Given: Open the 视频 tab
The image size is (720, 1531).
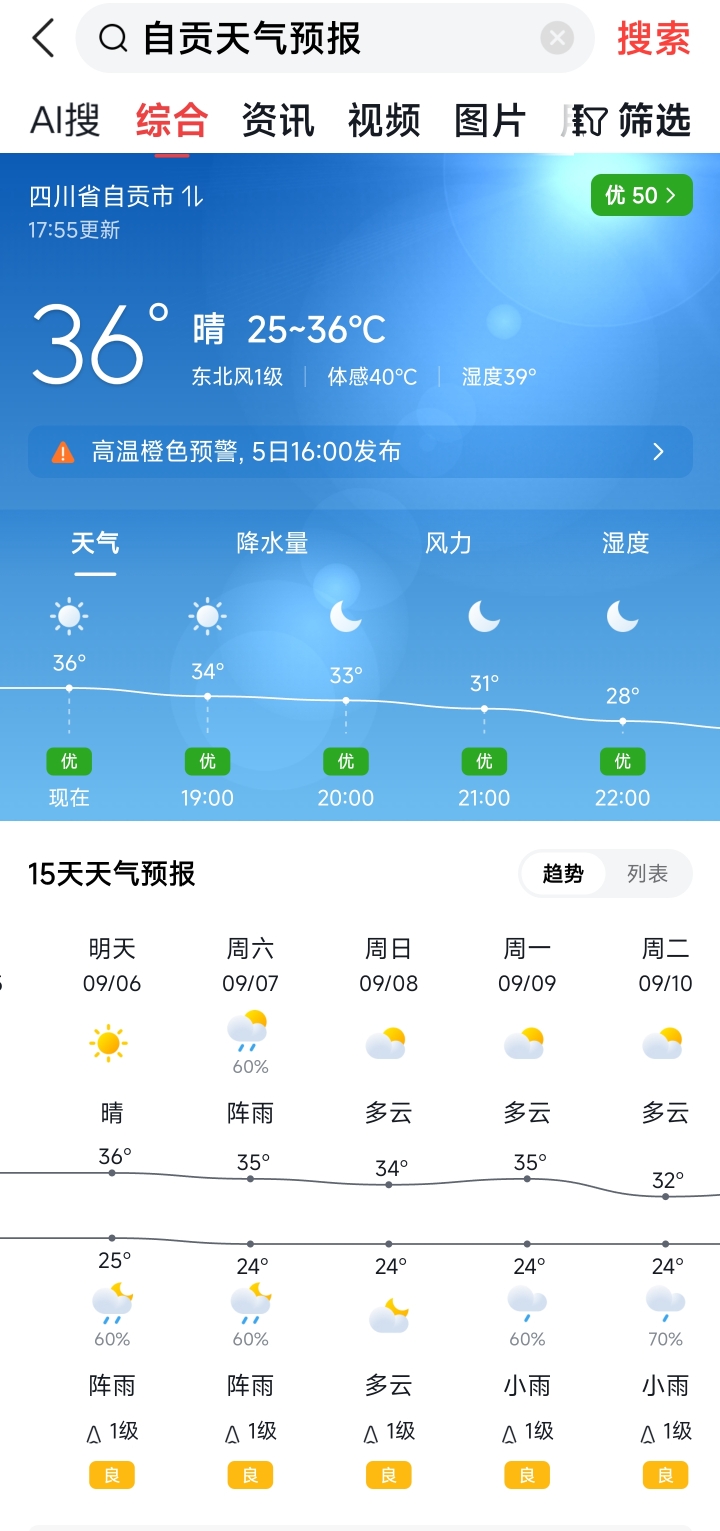Looking at the screenshot, I should click(384, 120).
